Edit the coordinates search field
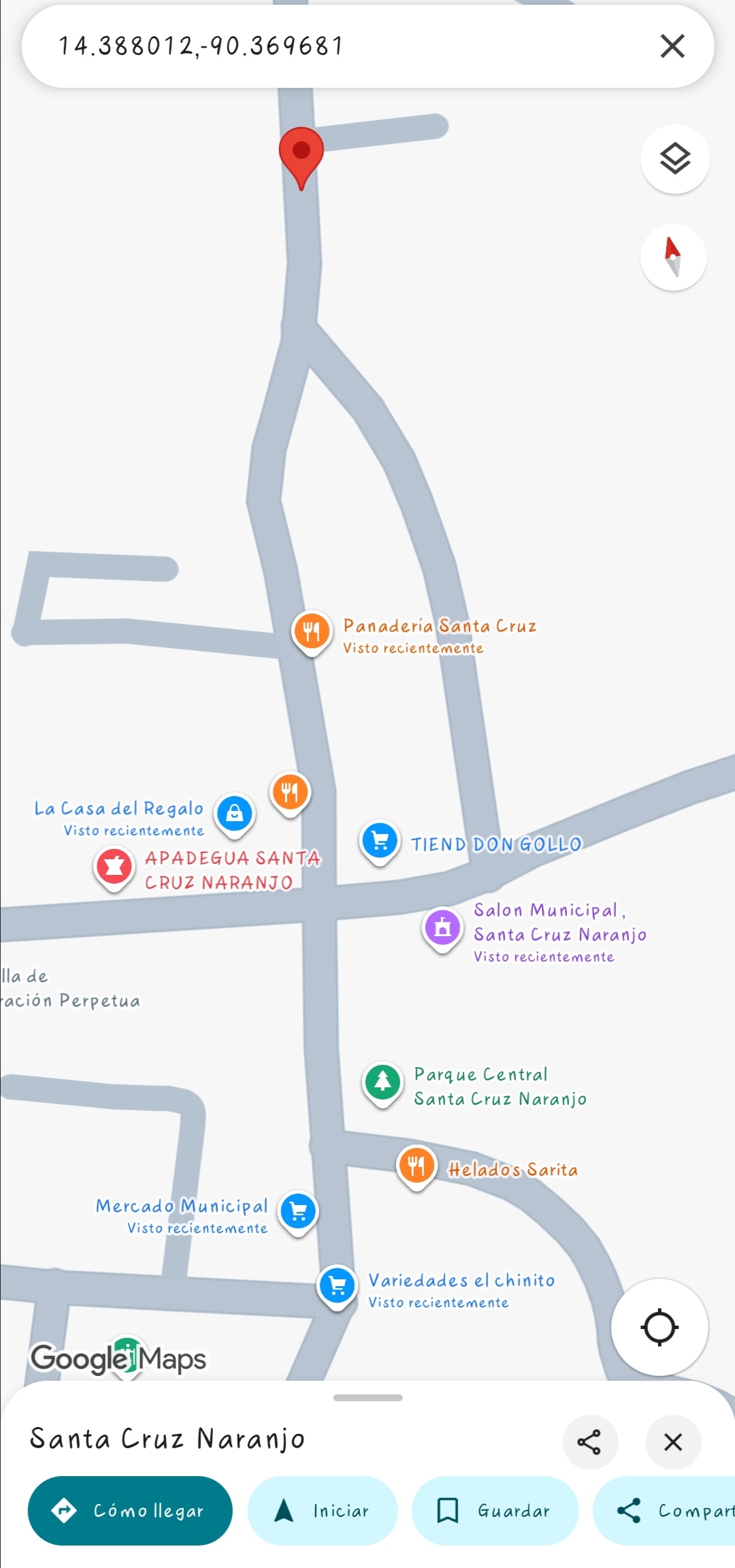The image size is (735, 1568). tap(340, 46)
